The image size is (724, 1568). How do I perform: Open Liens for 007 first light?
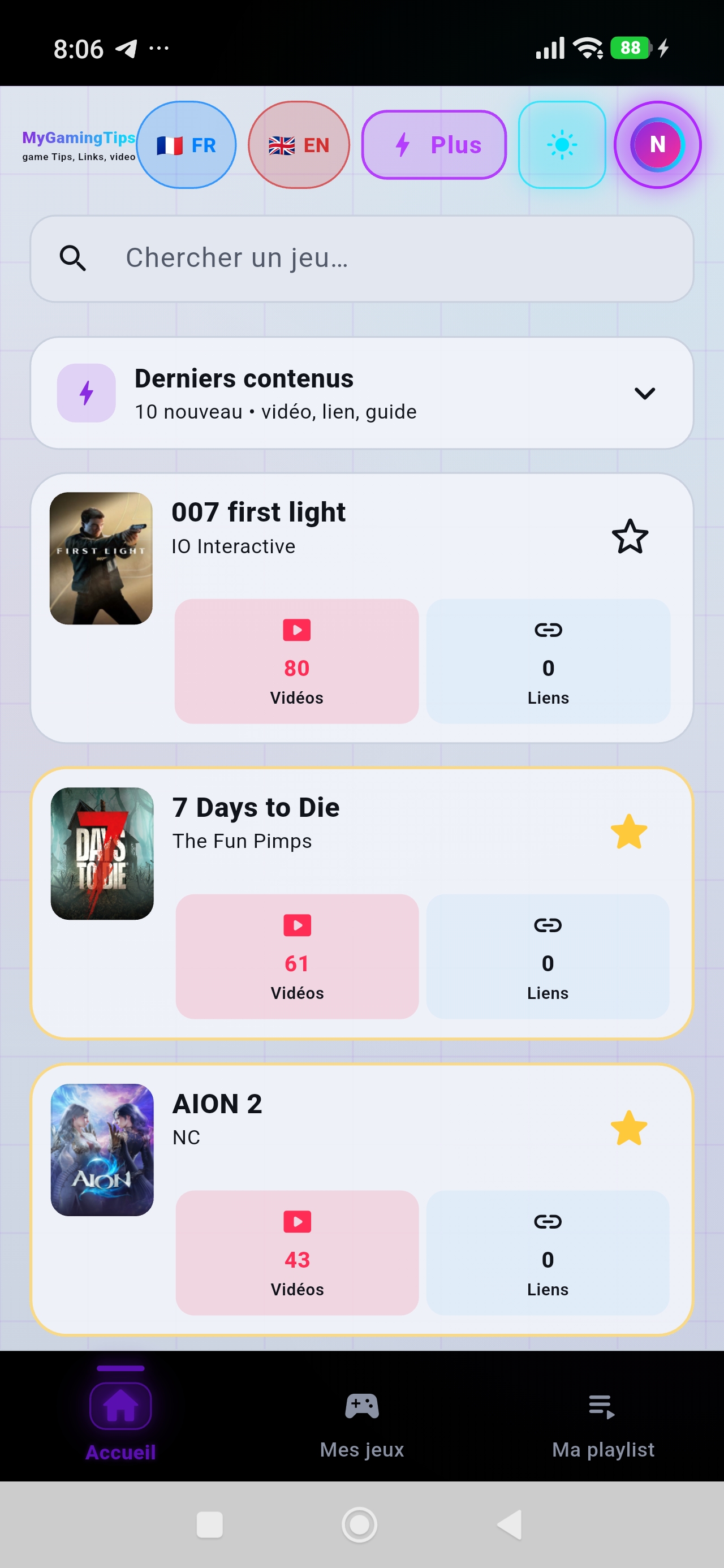click(x=548, y=662)
